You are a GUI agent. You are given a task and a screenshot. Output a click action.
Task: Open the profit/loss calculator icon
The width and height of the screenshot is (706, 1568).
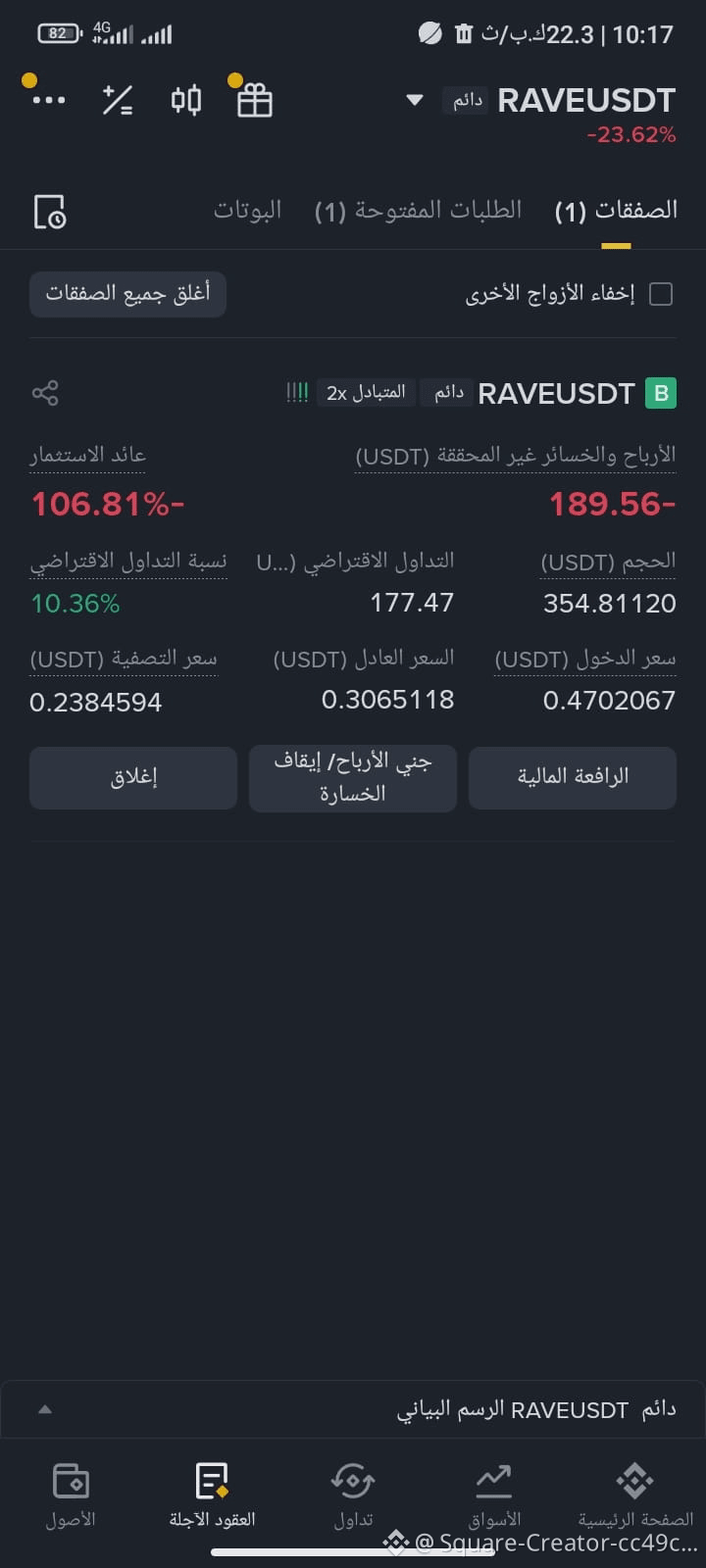(118, 100)
